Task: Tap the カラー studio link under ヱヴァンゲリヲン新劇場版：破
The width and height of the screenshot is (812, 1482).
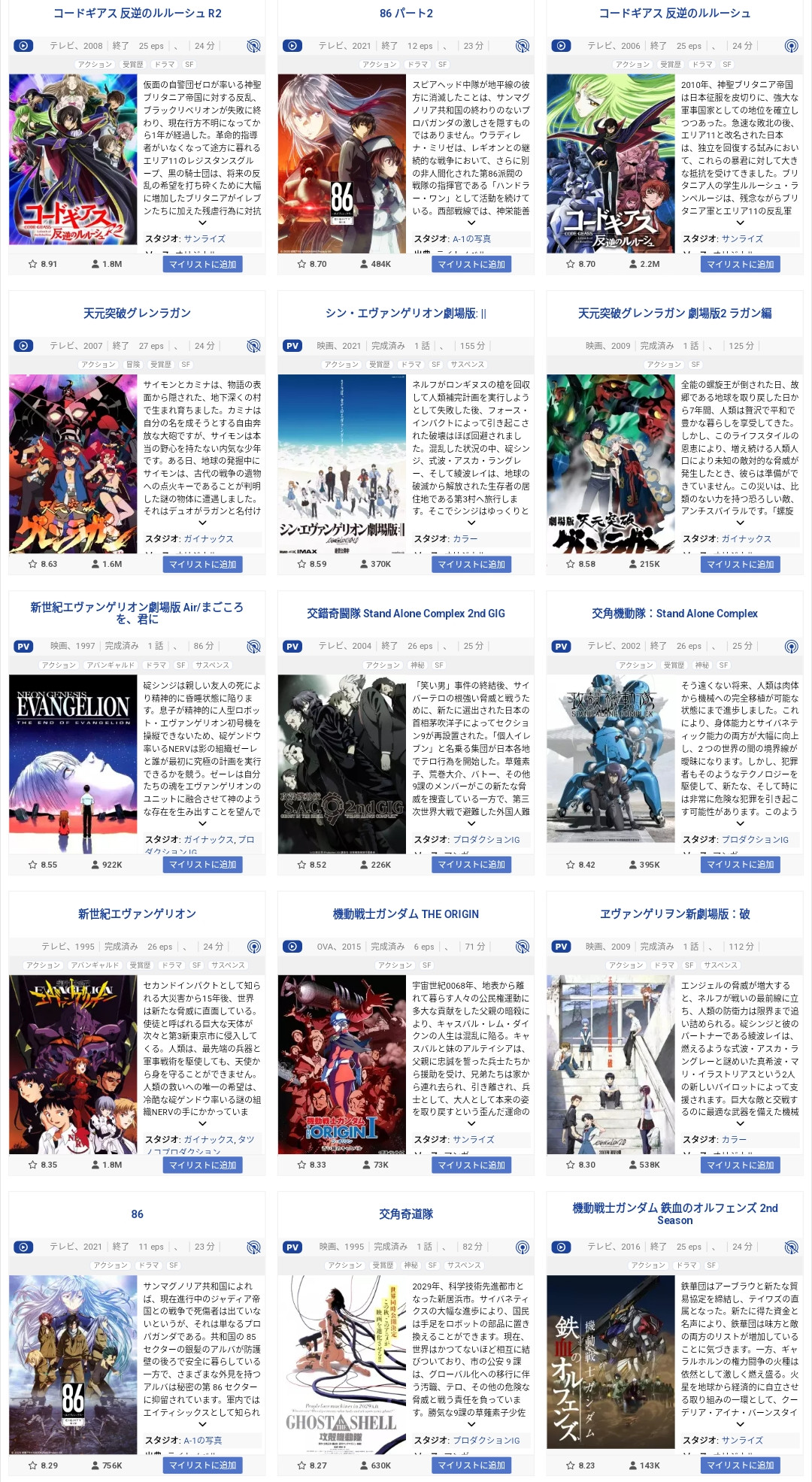Action: tap(734, 1140)
